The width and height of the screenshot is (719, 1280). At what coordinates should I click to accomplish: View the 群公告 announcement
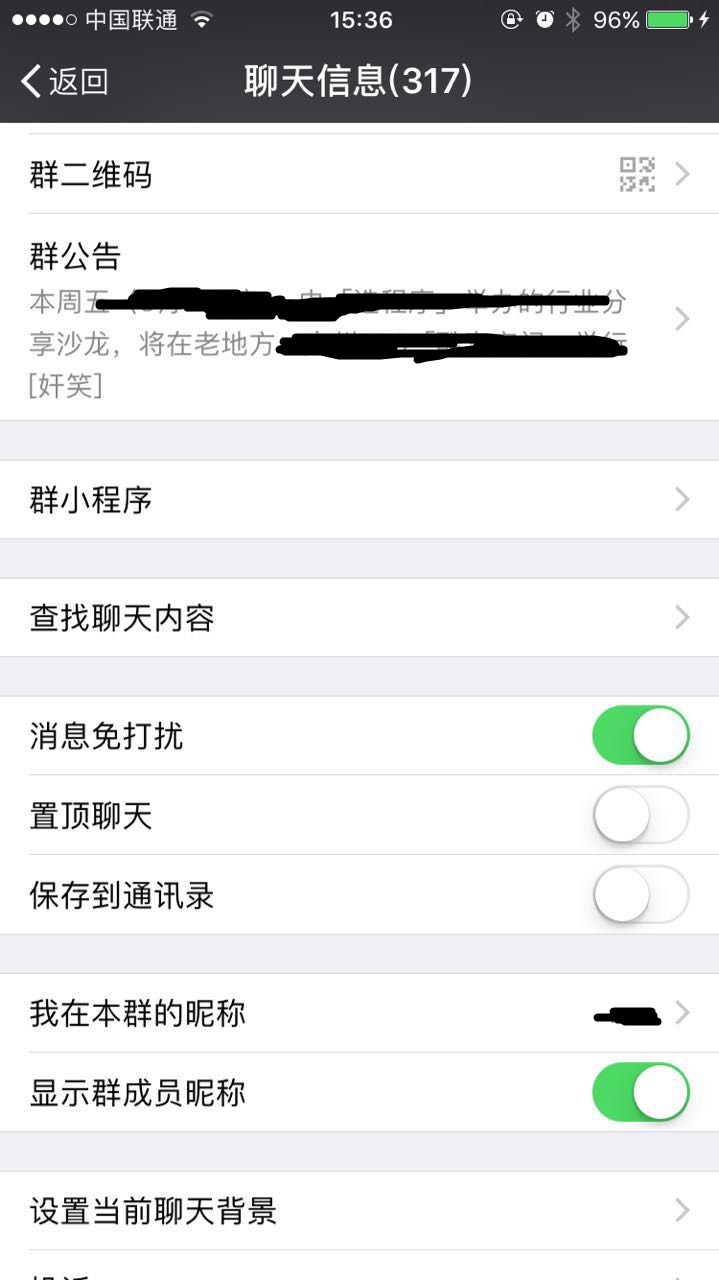click(359, 318)
